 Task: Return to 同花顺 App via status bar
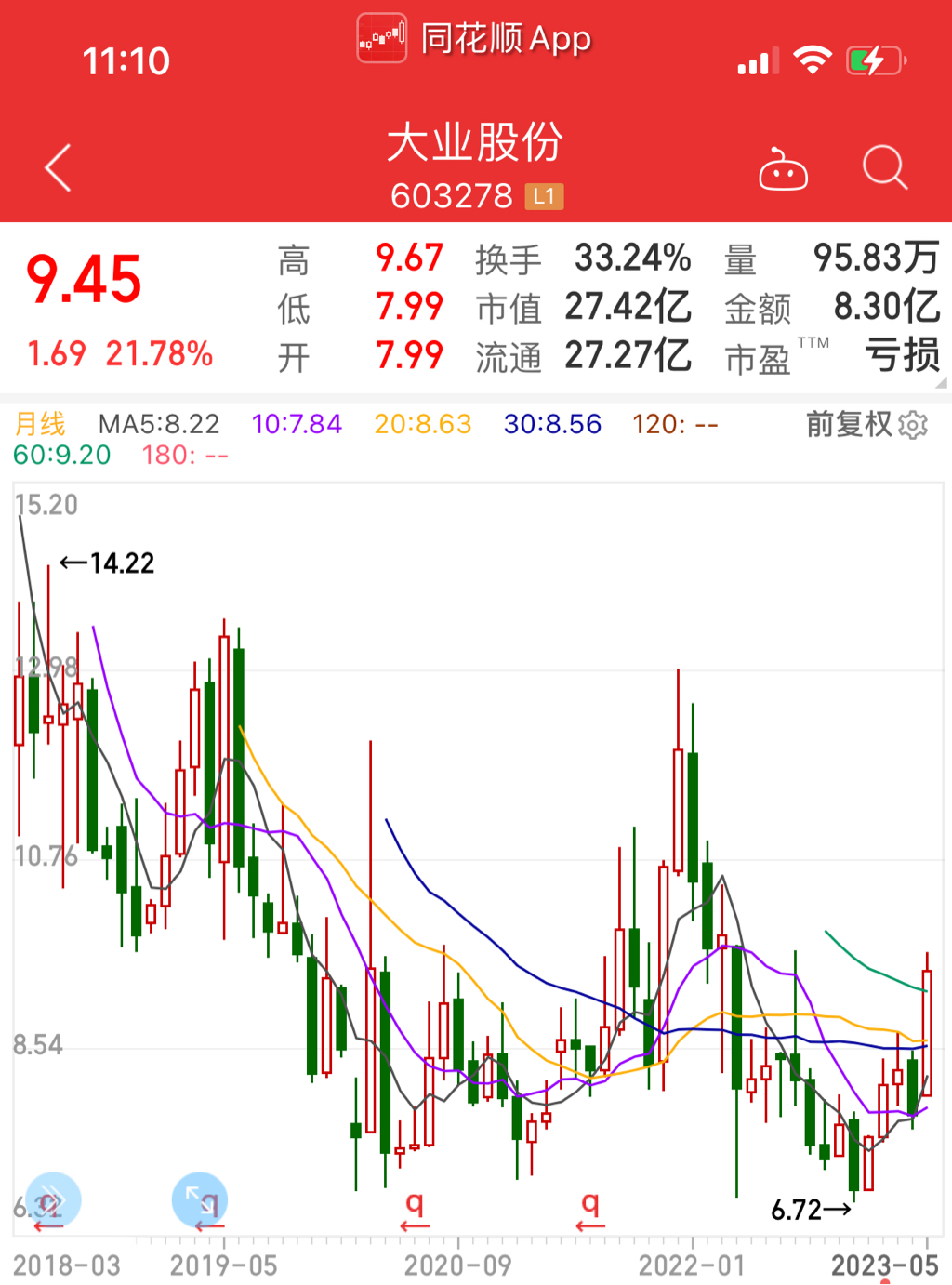tap(475, 39)
